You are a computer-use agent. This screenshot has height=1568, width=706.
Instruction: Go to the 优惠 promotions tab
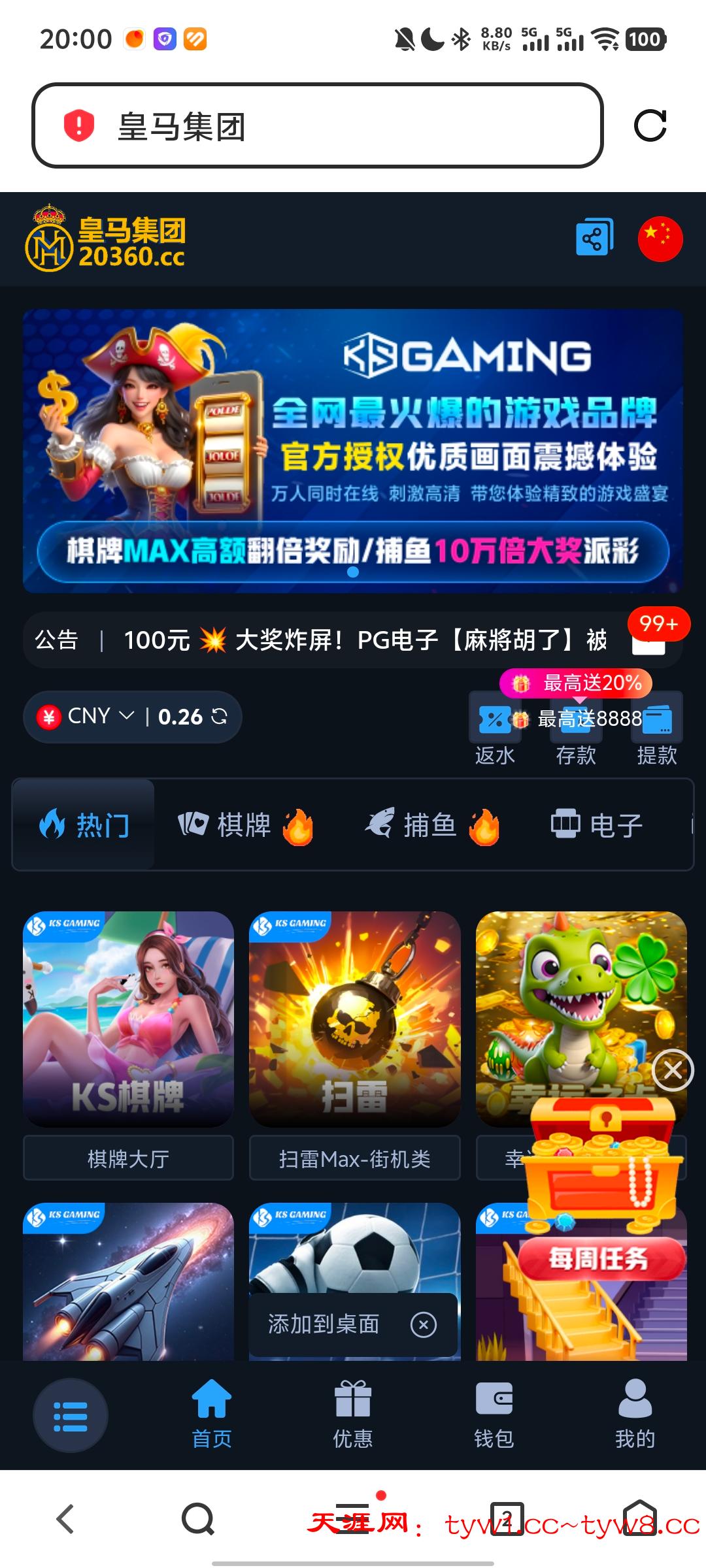pos(353,1414)
